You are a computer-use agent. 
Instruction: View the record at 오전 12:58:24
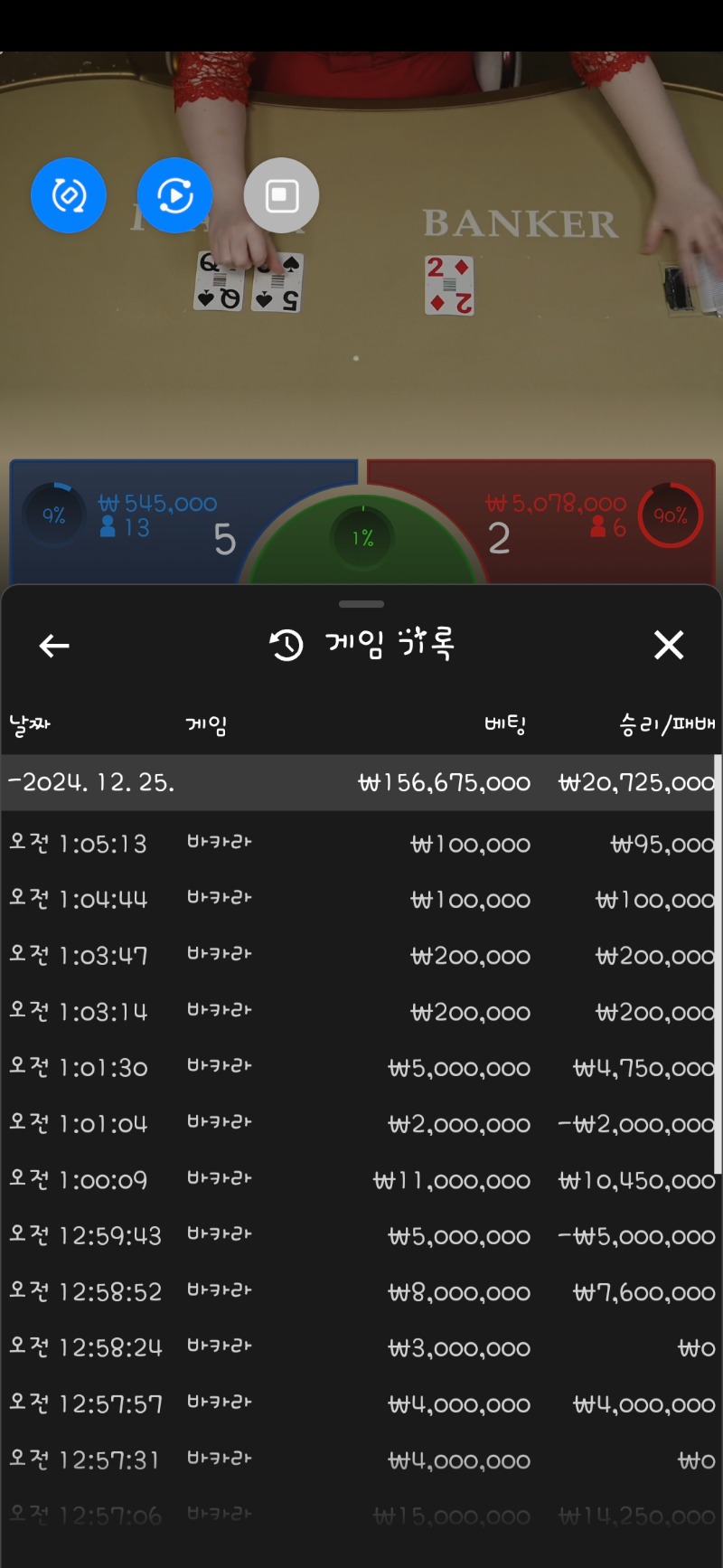(x=361, y=1349)
